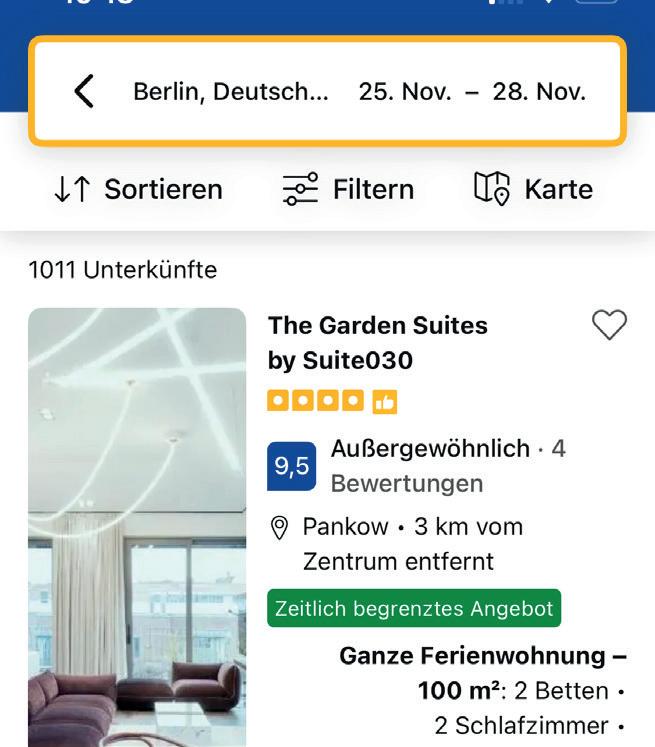This screenshot has height=747, width=655.
Task: Open the Sortieren options
Action: 138,189
